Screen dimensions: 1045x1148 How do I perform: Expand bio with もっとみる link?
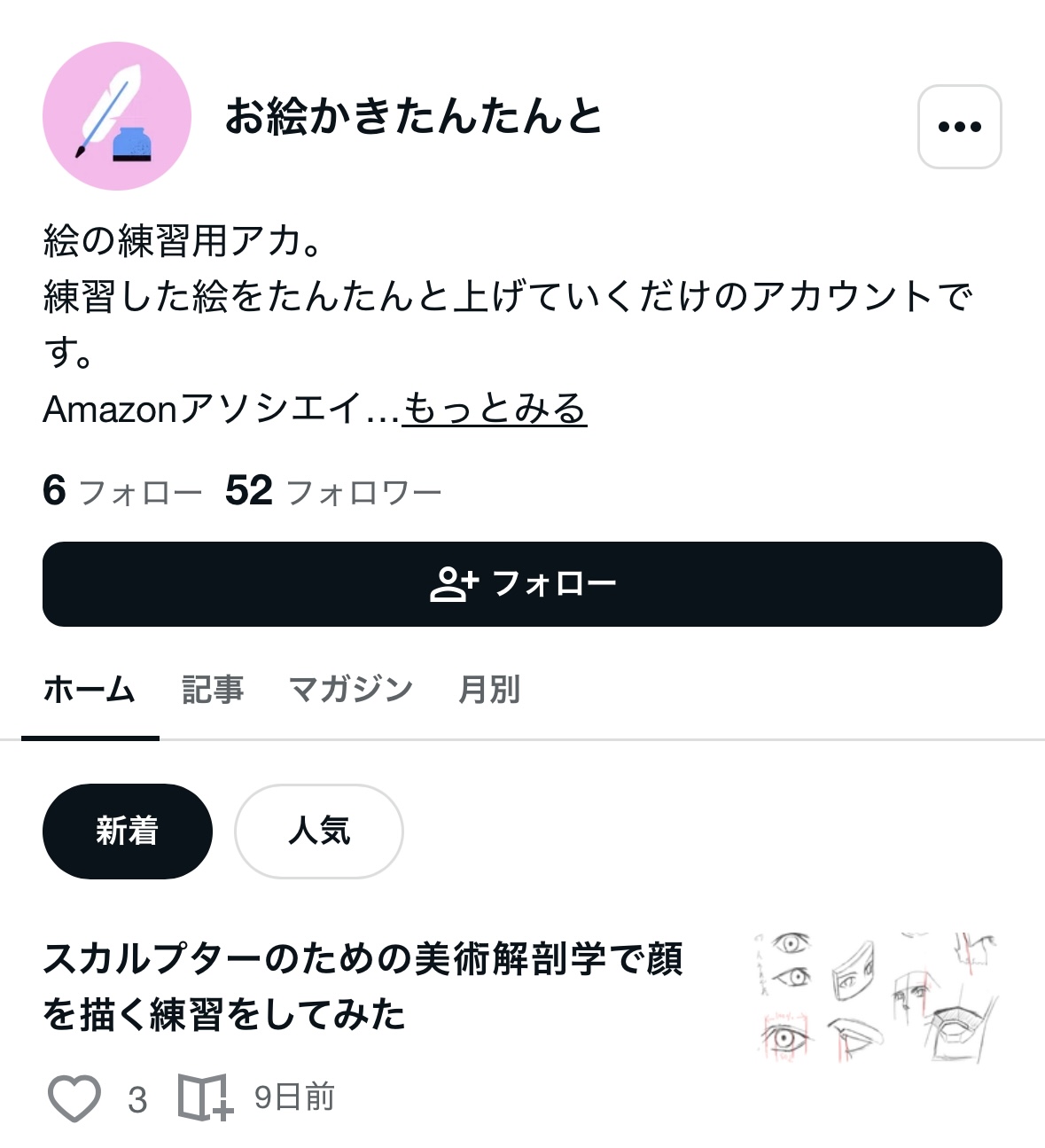tap(495, 409)
